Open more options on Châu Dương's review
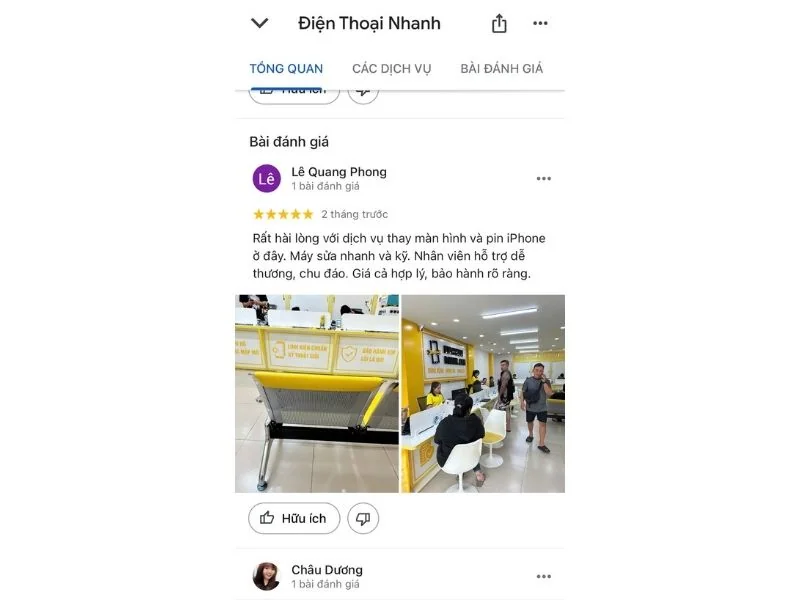The width and height of the screenshot is (800, 600). pos(543,576)
